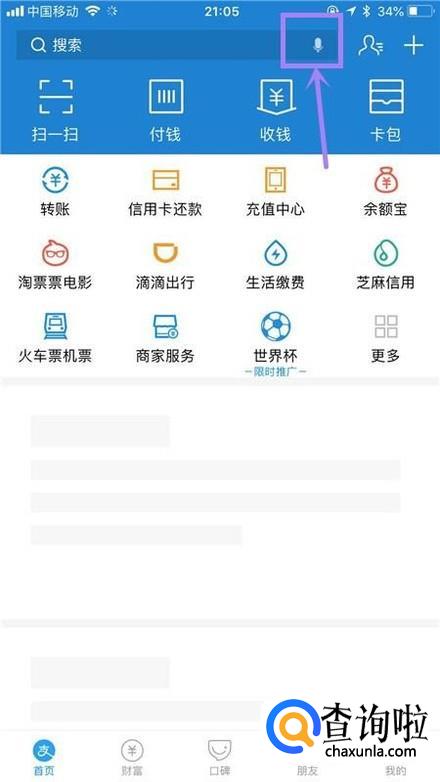Open 扫一扫 scanner
440x782 pixels.
[x=55, y=110]
